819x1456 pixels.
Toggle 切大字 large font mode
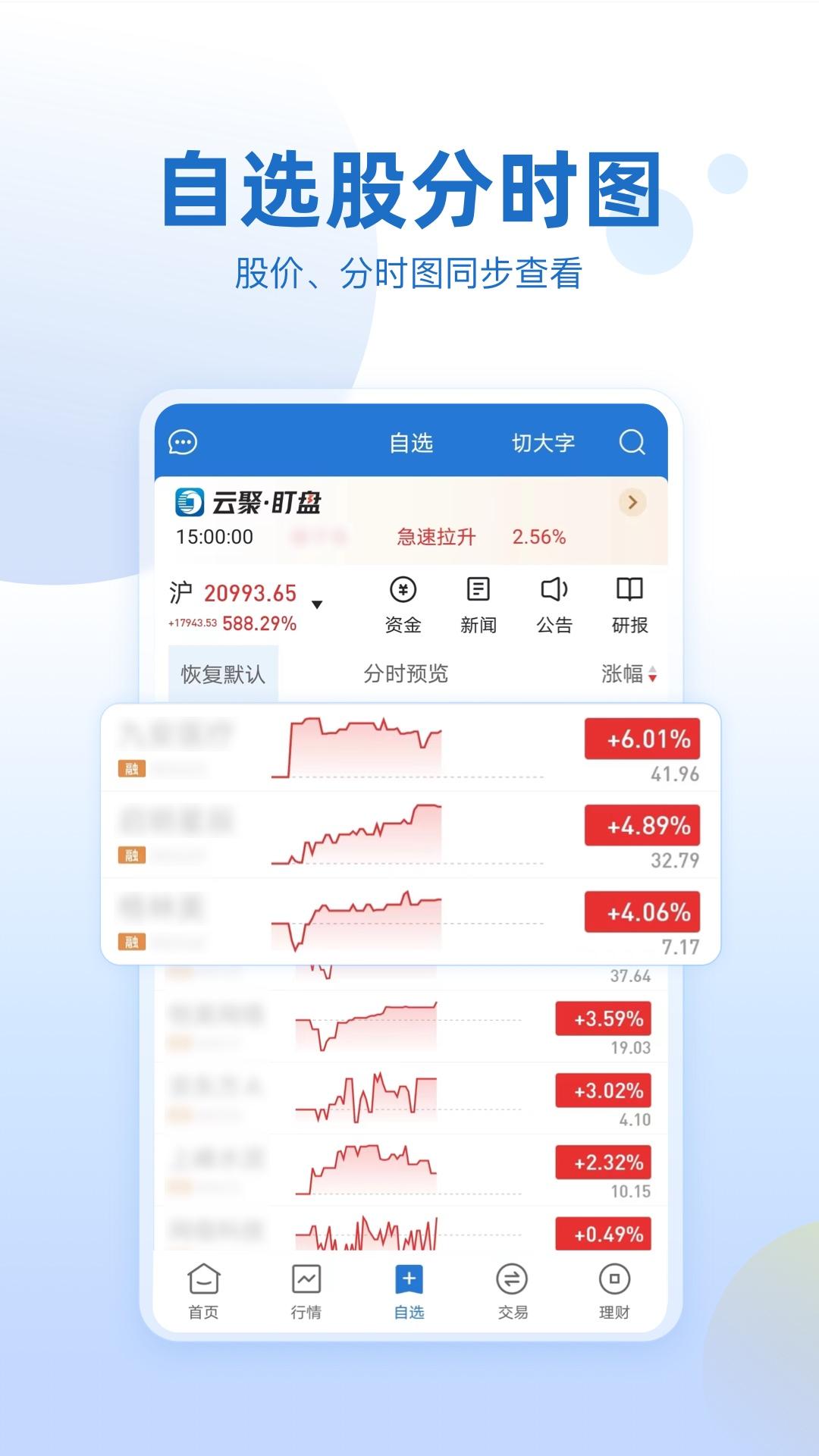coord(544,444)
